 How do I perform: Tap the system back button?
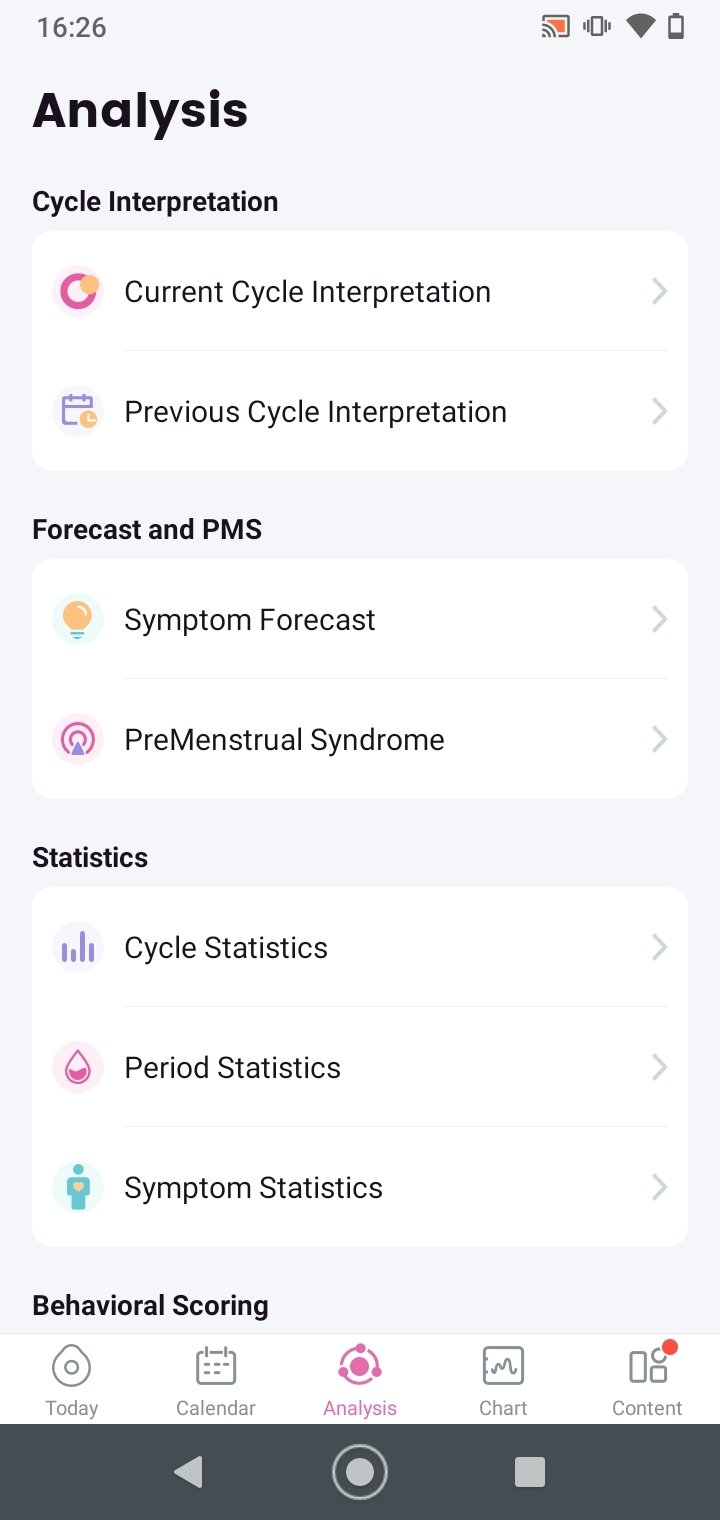[x=188, y=1472]
